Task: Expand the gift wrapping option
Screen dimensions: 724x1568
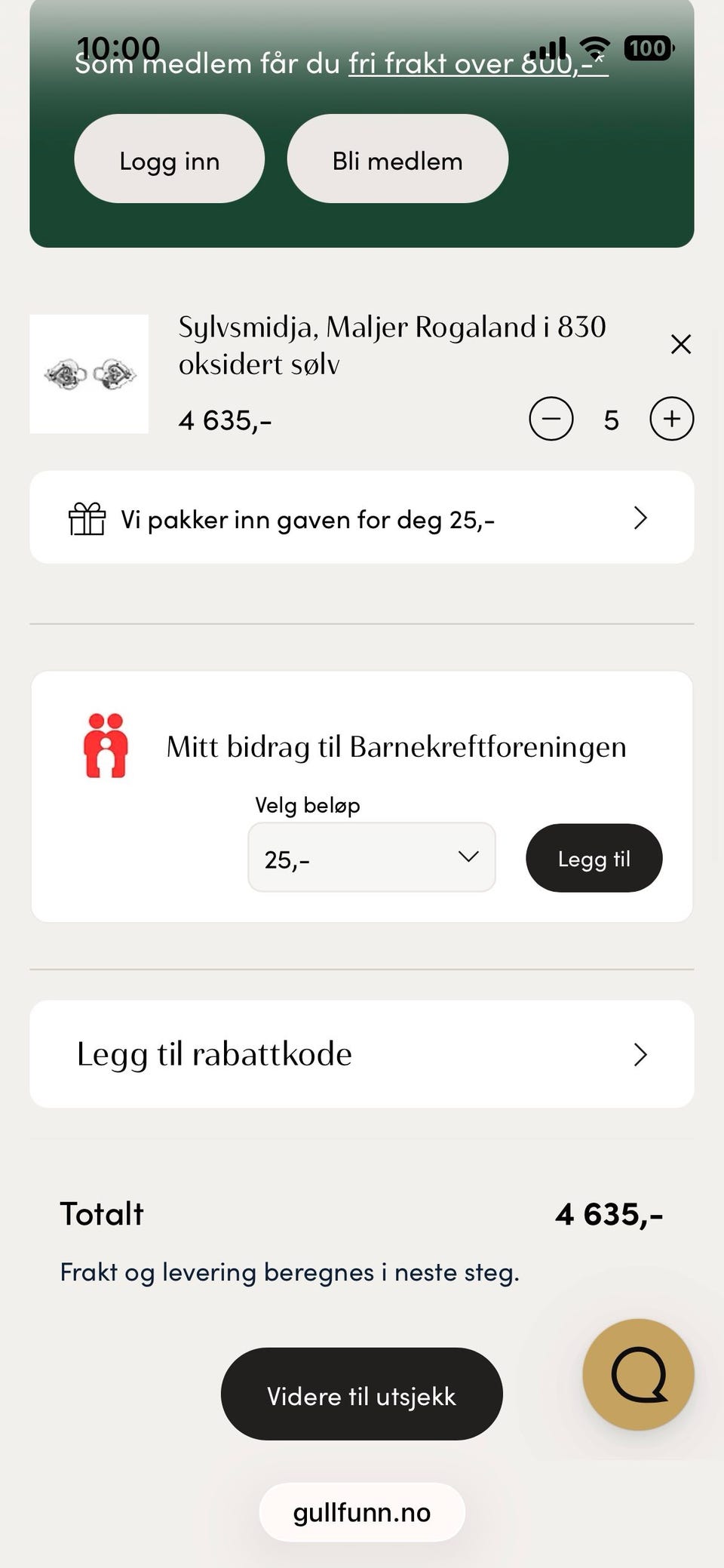Action: tap(640, 518)
